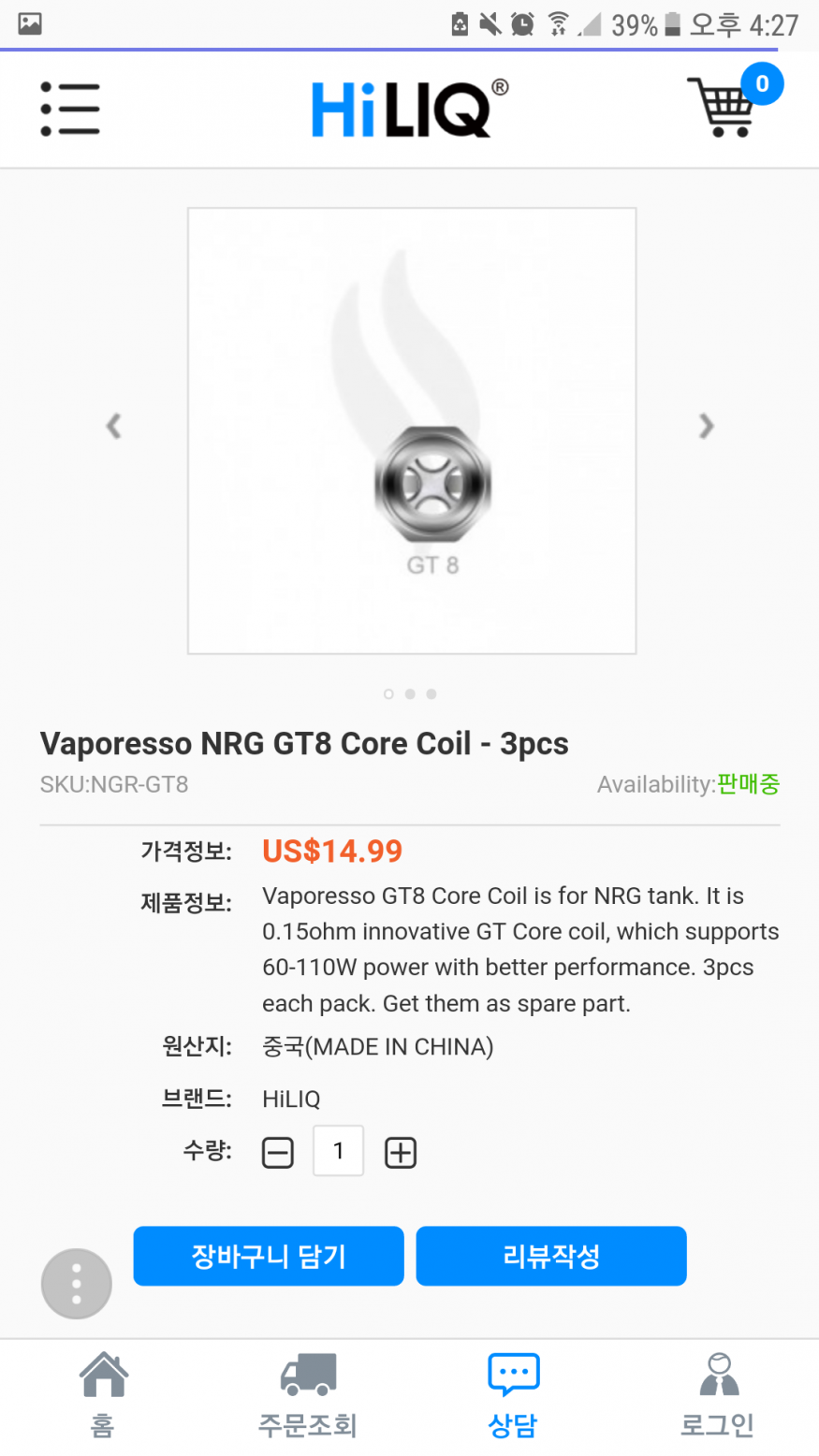Screen dimensions: 819x1456
Task: Open the hamburger menu
Action: click(x=70, y=109)
